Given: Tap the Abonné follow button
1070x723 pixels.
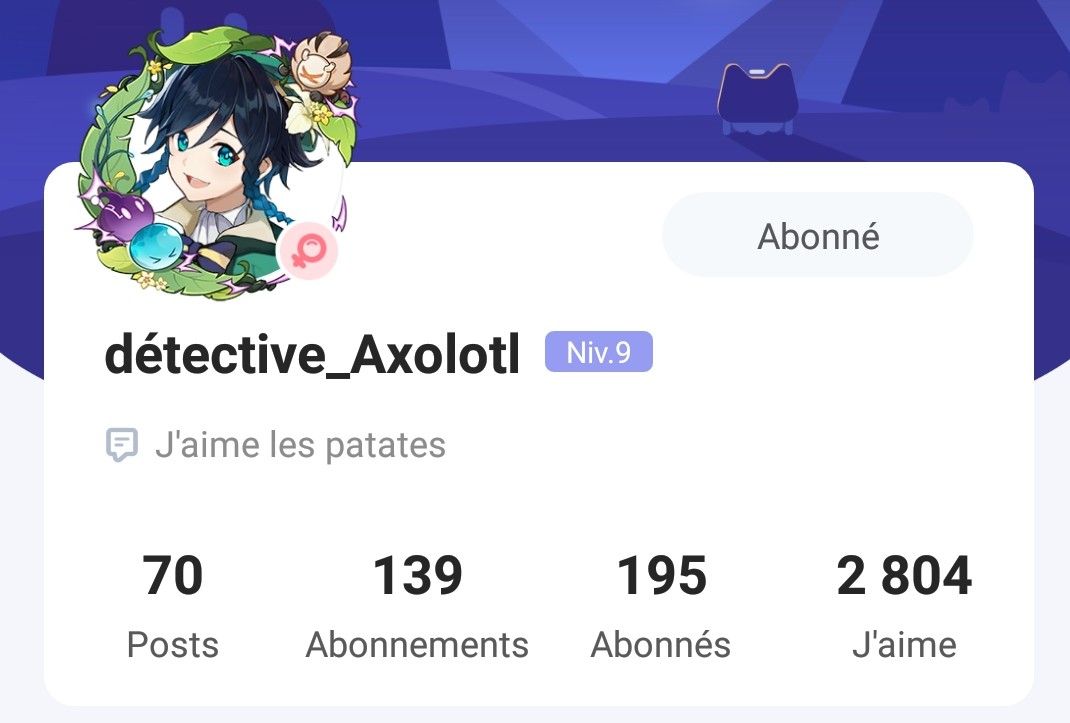Looking at the screenshot, I should click(x=817, y=236).
